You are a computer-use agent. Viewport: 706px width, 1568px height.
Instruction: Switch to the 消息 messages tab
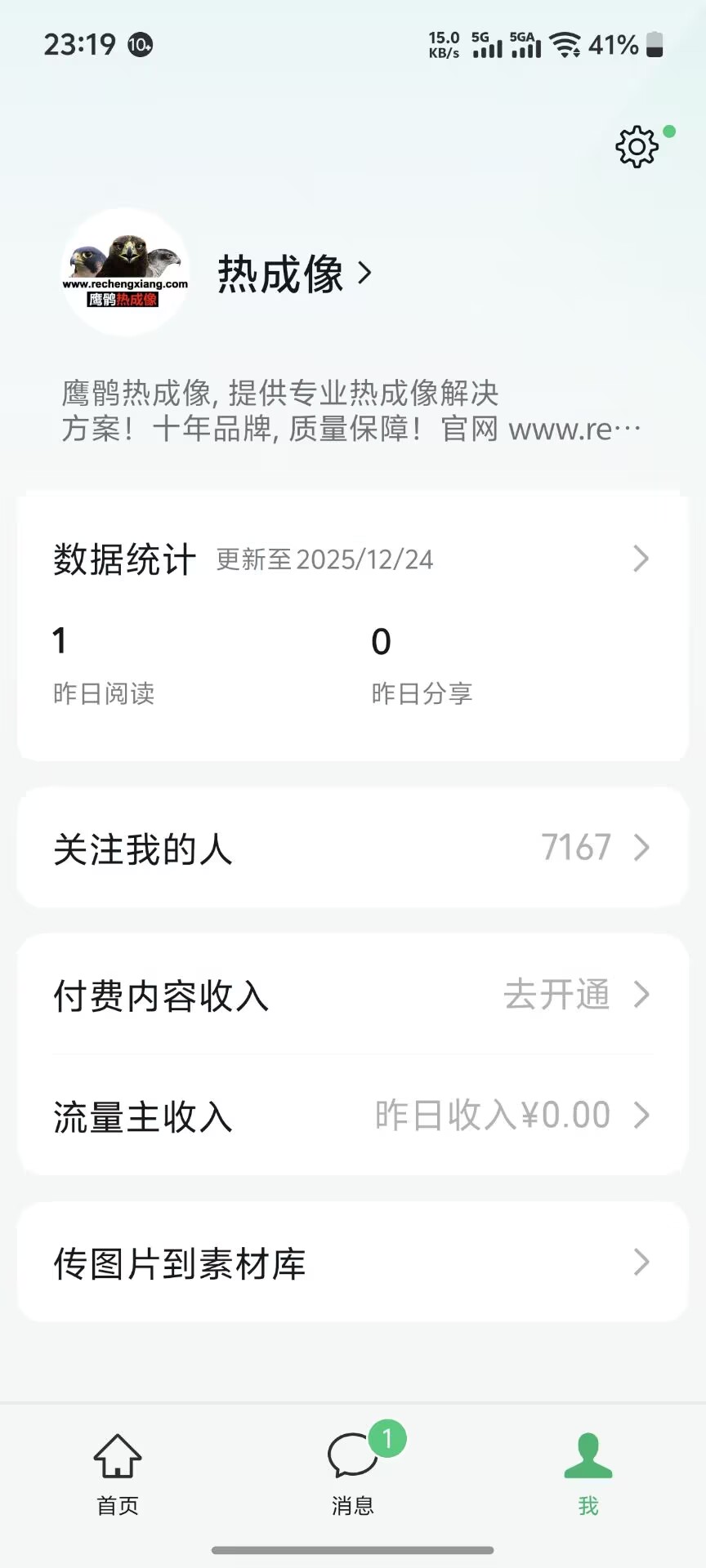click(353, 1475)
